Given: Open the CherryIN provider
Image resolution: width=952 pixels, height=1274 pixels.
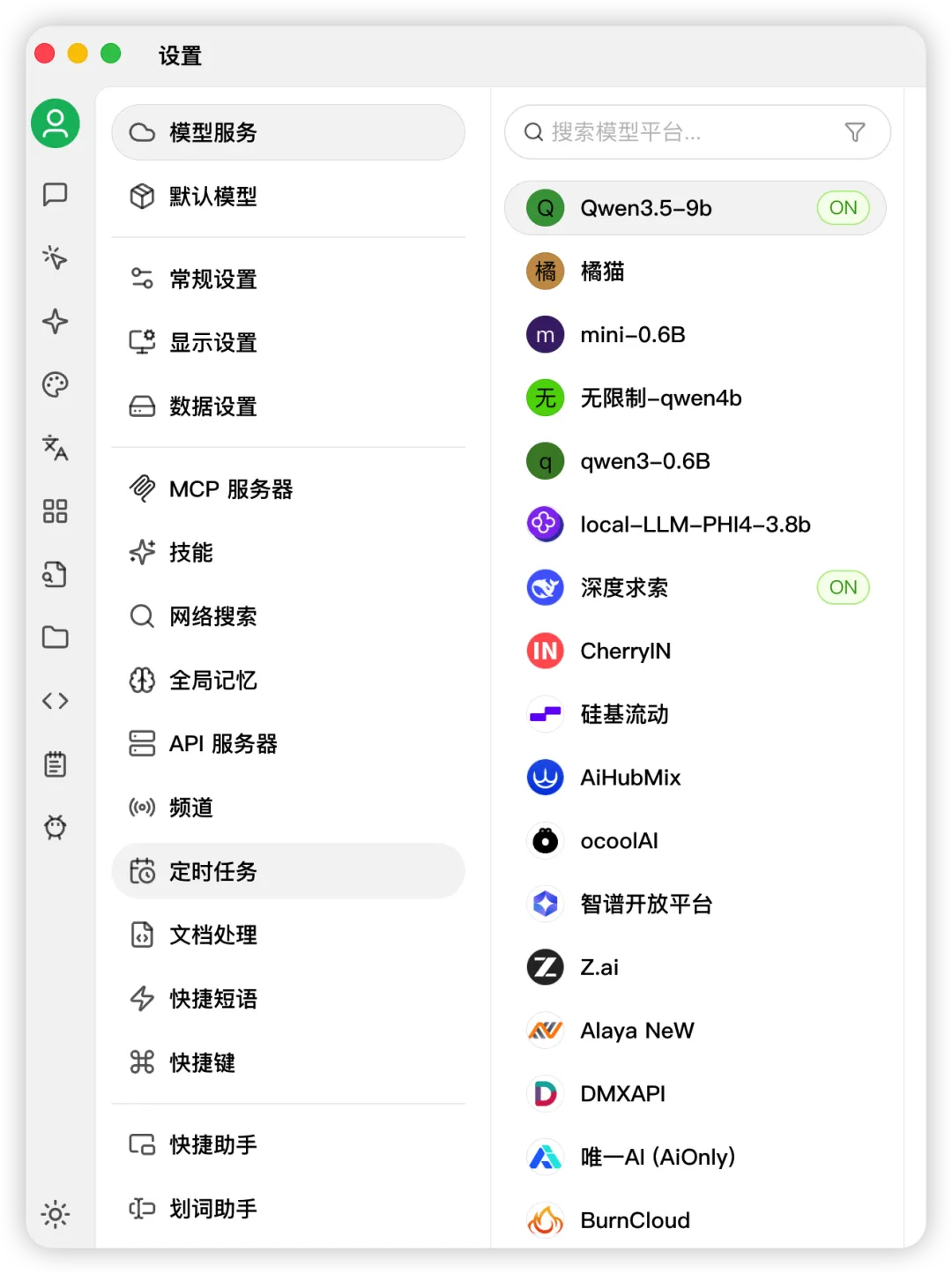Looking at the screenshot, I should [695, 651].
